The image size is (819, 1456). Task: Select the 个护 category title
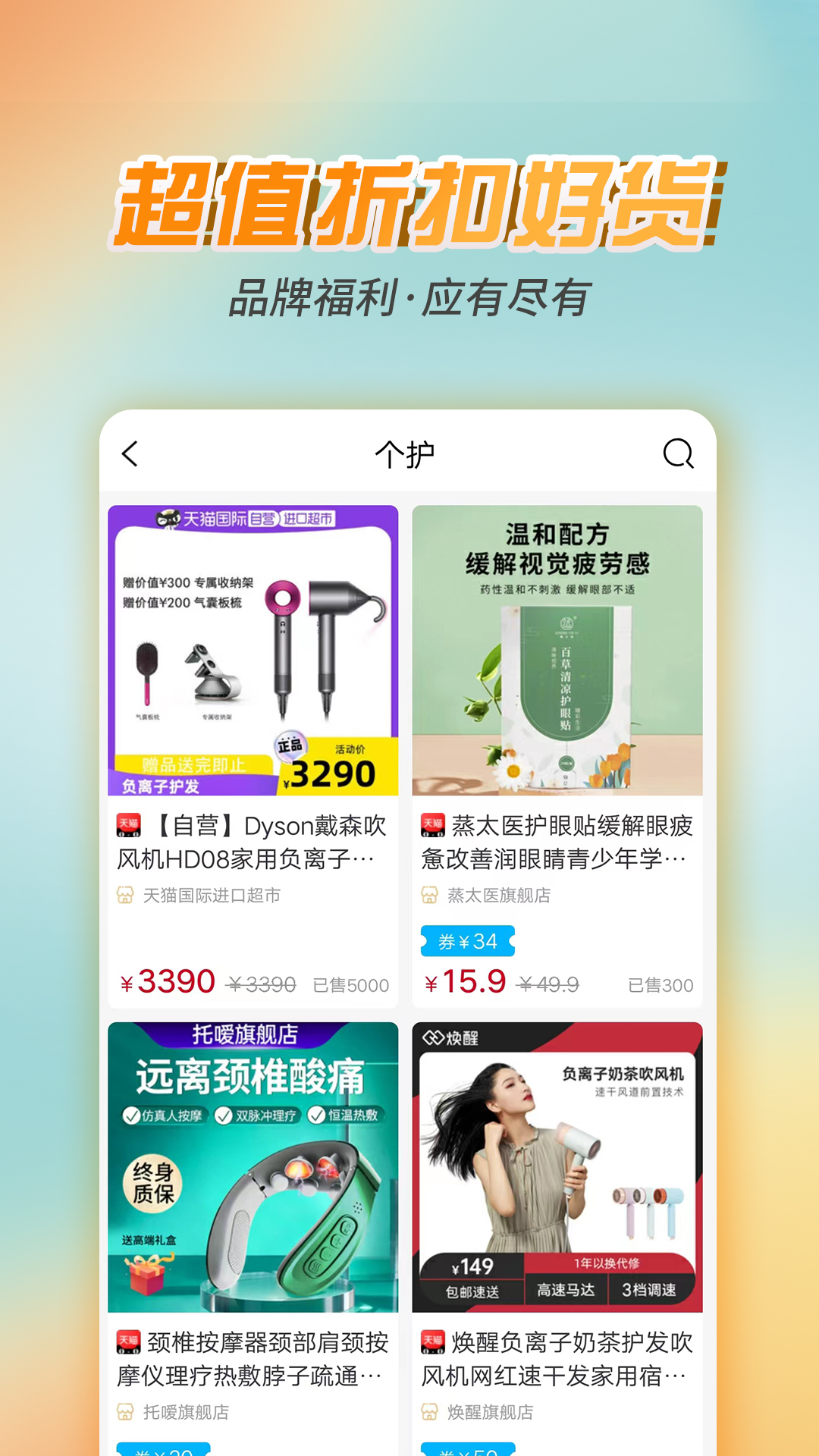(x=406, y=453)
